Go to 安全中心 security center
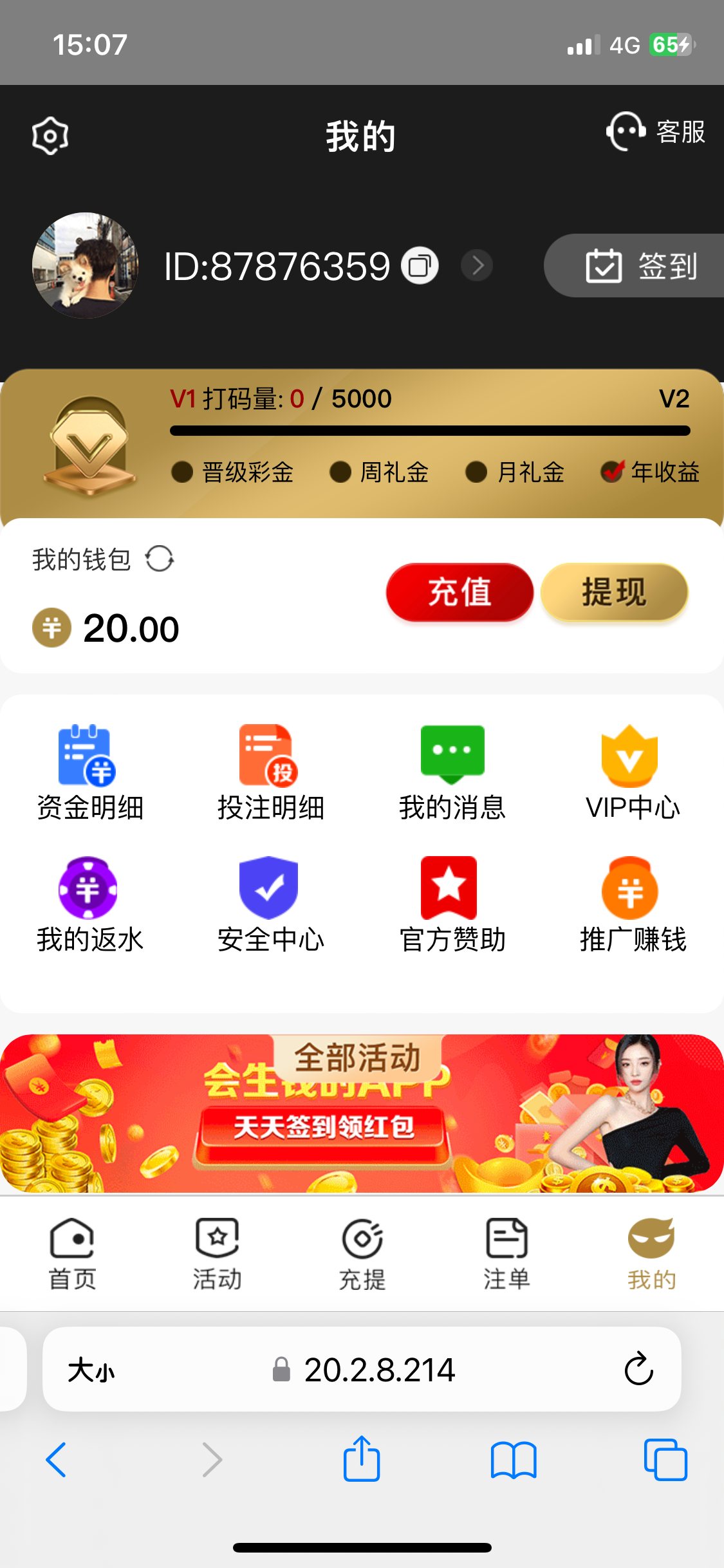 pyautogui.click(x=270, y=904)
